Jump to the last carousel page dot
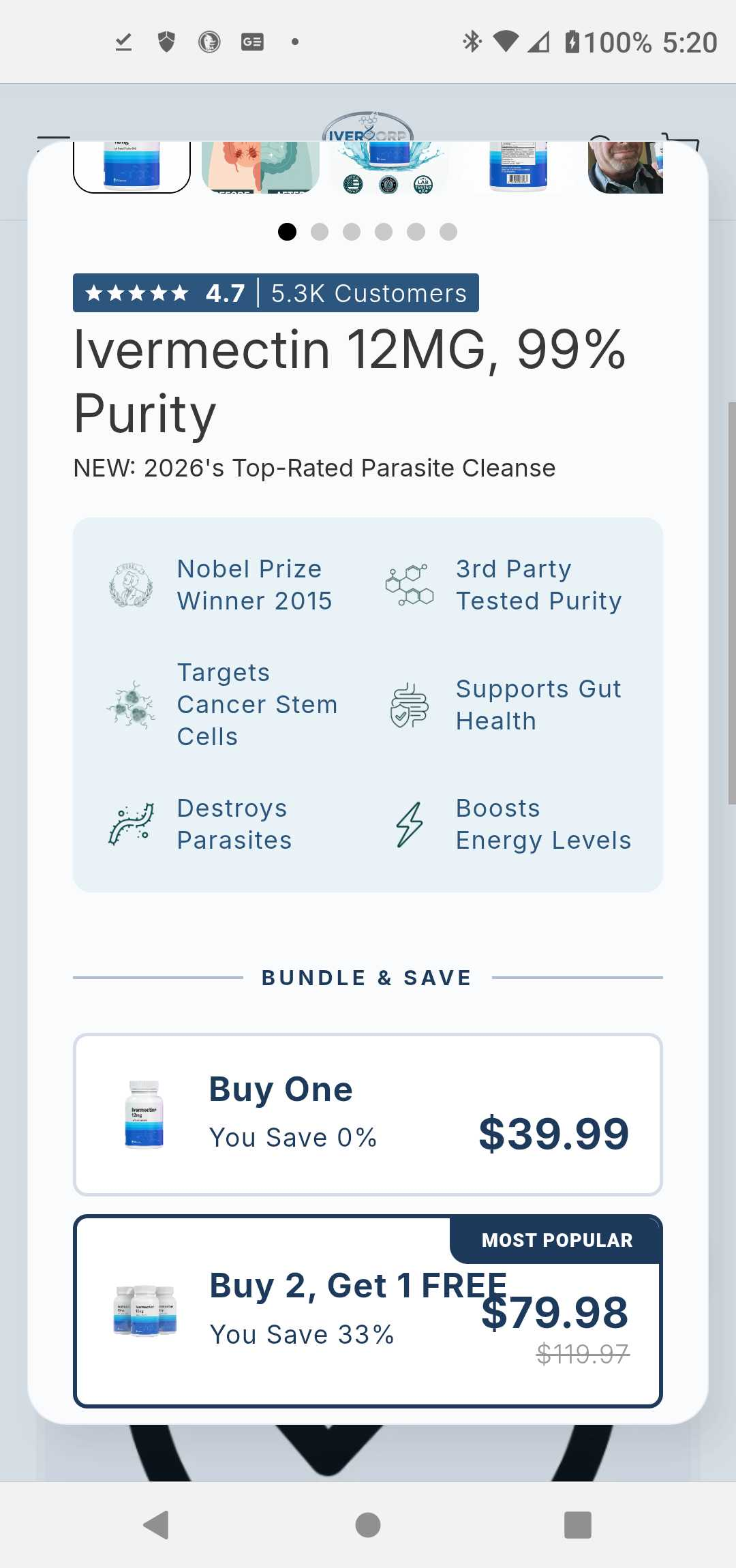The width and height of the screenshot is (736, 1568). 448,232
